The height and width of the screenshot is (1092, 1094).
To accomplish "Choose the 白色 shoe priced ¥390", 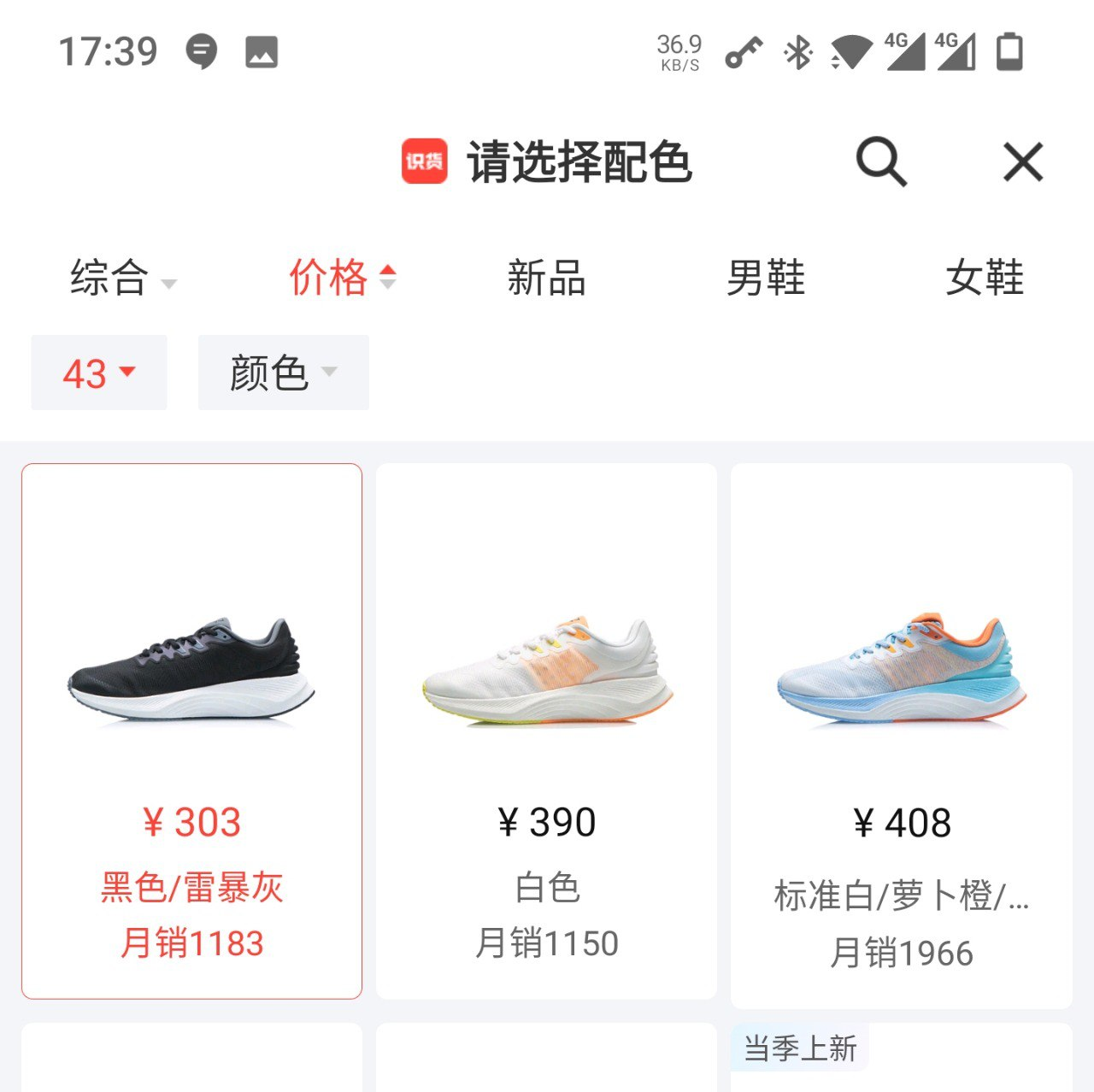I will pos(546,731).
